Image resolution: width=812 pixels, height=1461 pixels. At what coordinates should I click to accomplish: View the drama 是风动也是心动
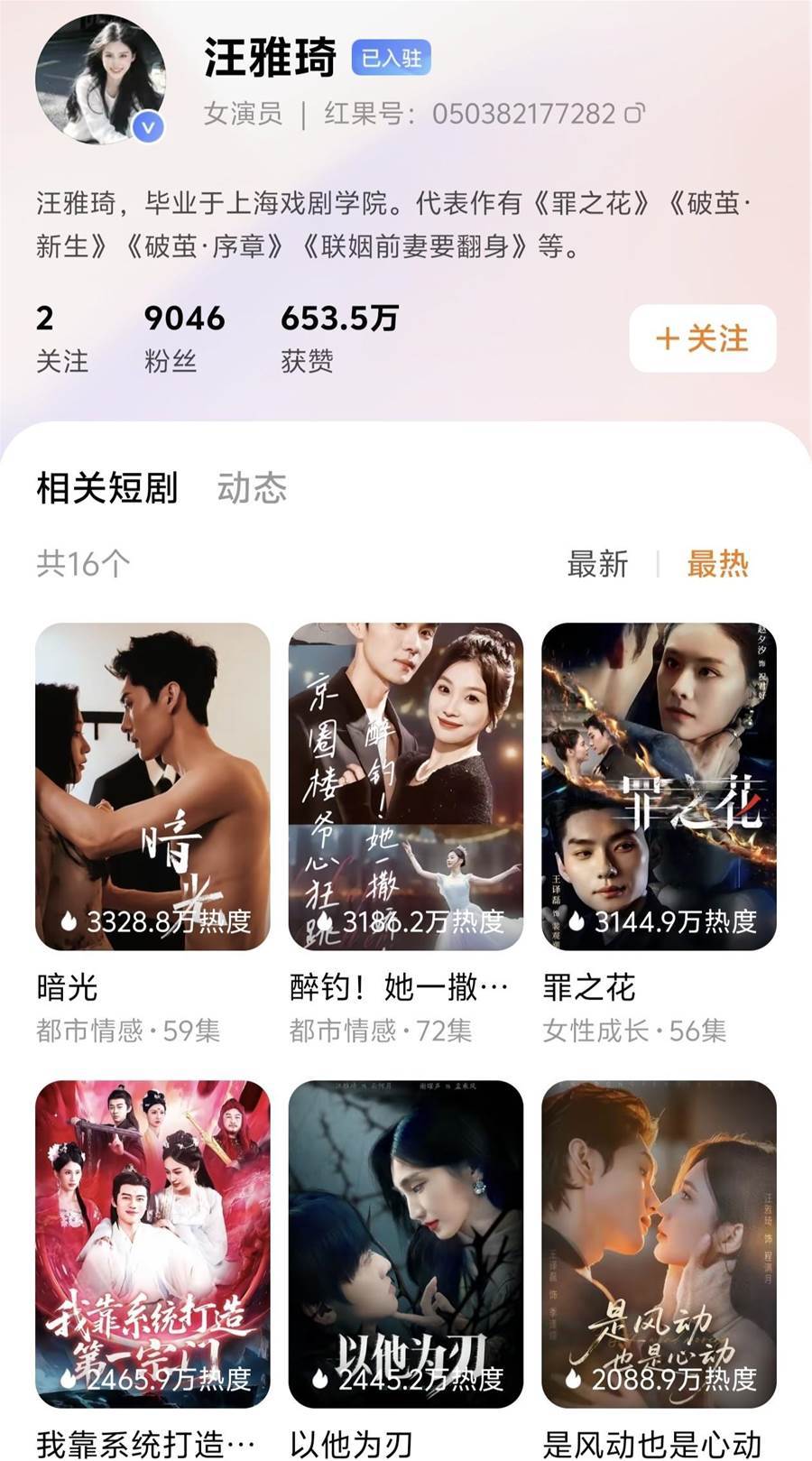pyautogui.click(x=659, y=1244)
